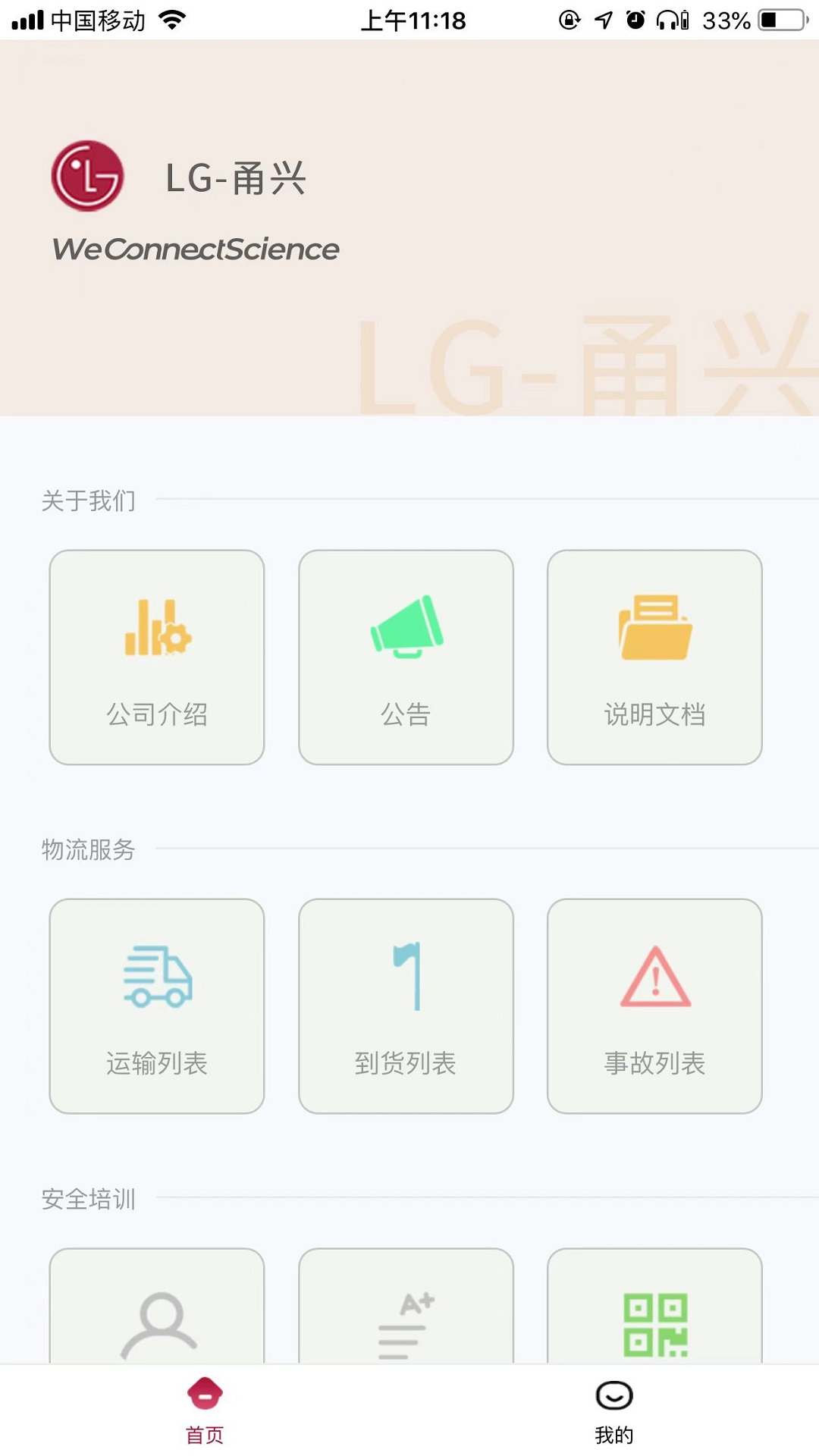View the 事故列表 accident list
This screenshot has height=1456, width=819.
click(x=654, y=1006)
